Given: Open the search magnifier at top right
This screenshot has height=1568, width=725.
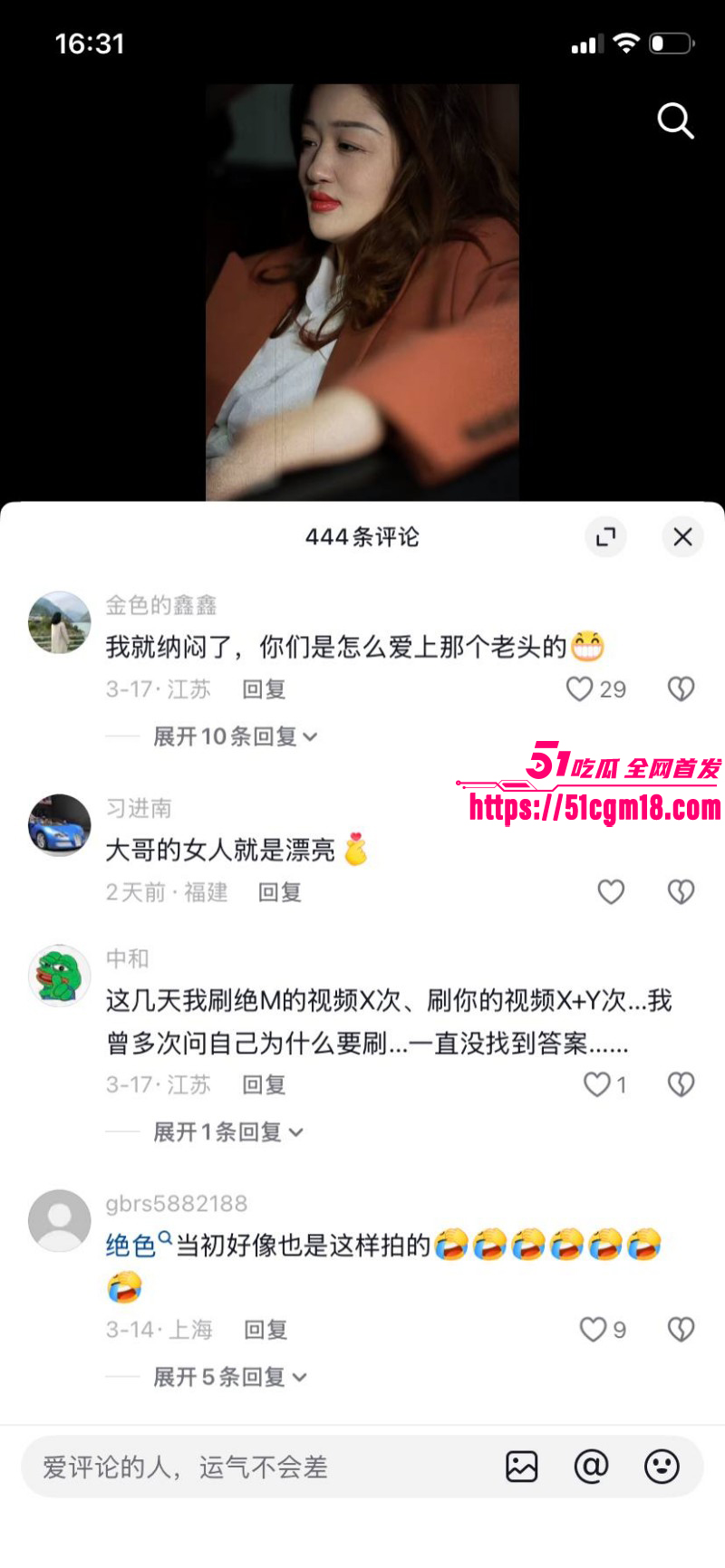Looking at the screenshot, I should coord(676,120).
